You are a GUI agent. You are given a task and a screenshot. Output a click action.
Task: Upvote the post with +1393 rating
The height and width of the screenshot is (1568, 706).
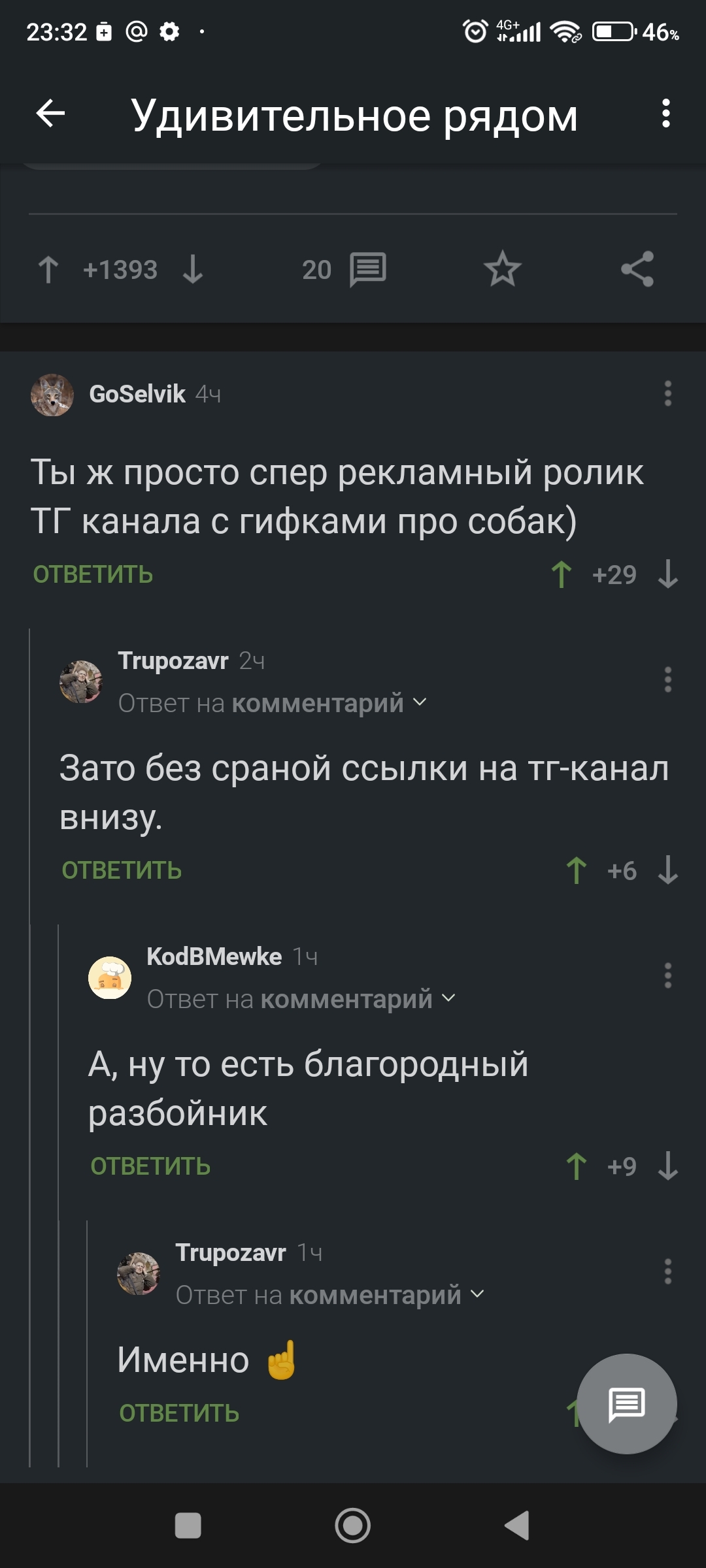click(48, 269)
